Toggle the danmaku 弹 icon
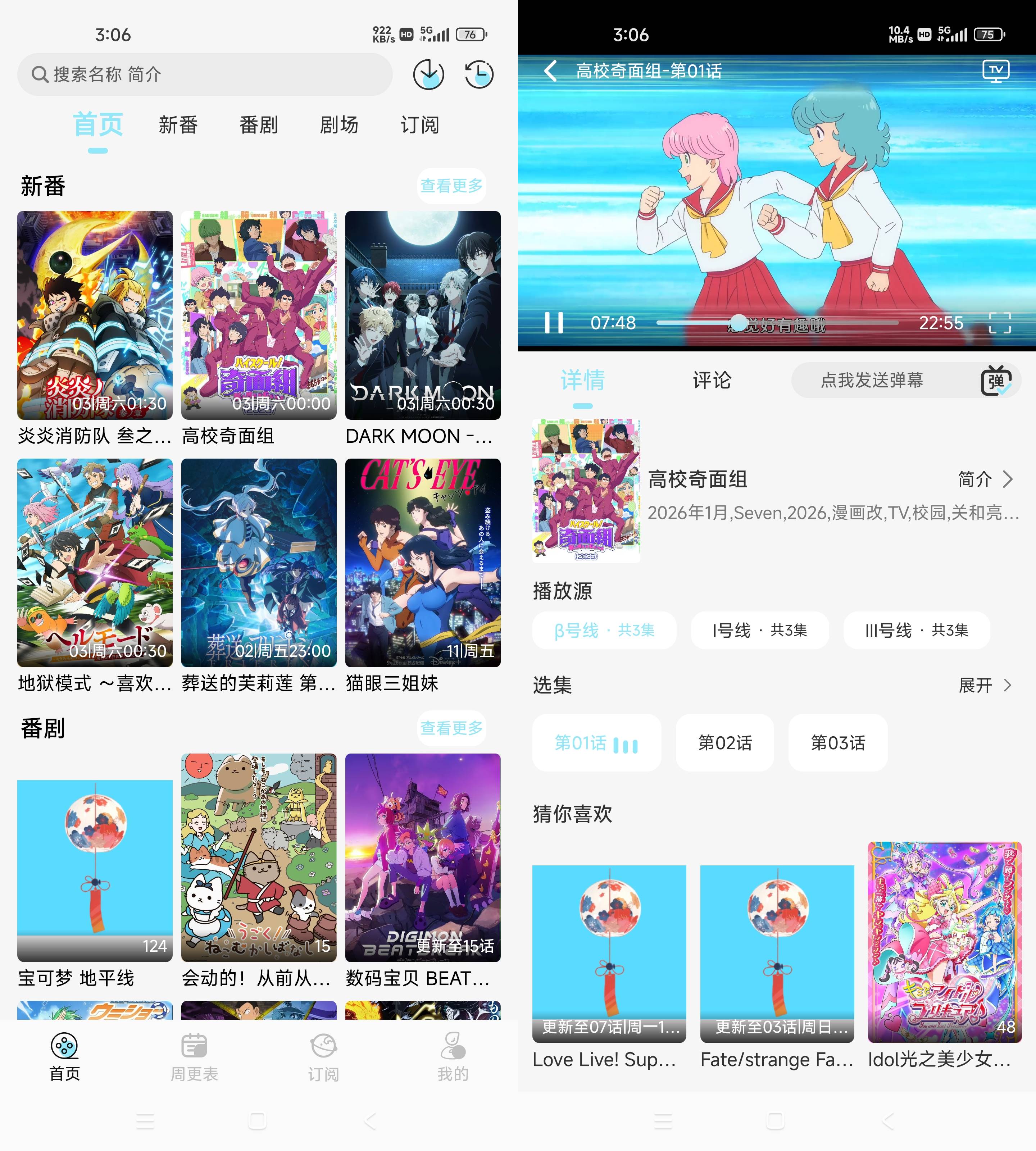1036x1151 pixels. click(x=996, y=380)
